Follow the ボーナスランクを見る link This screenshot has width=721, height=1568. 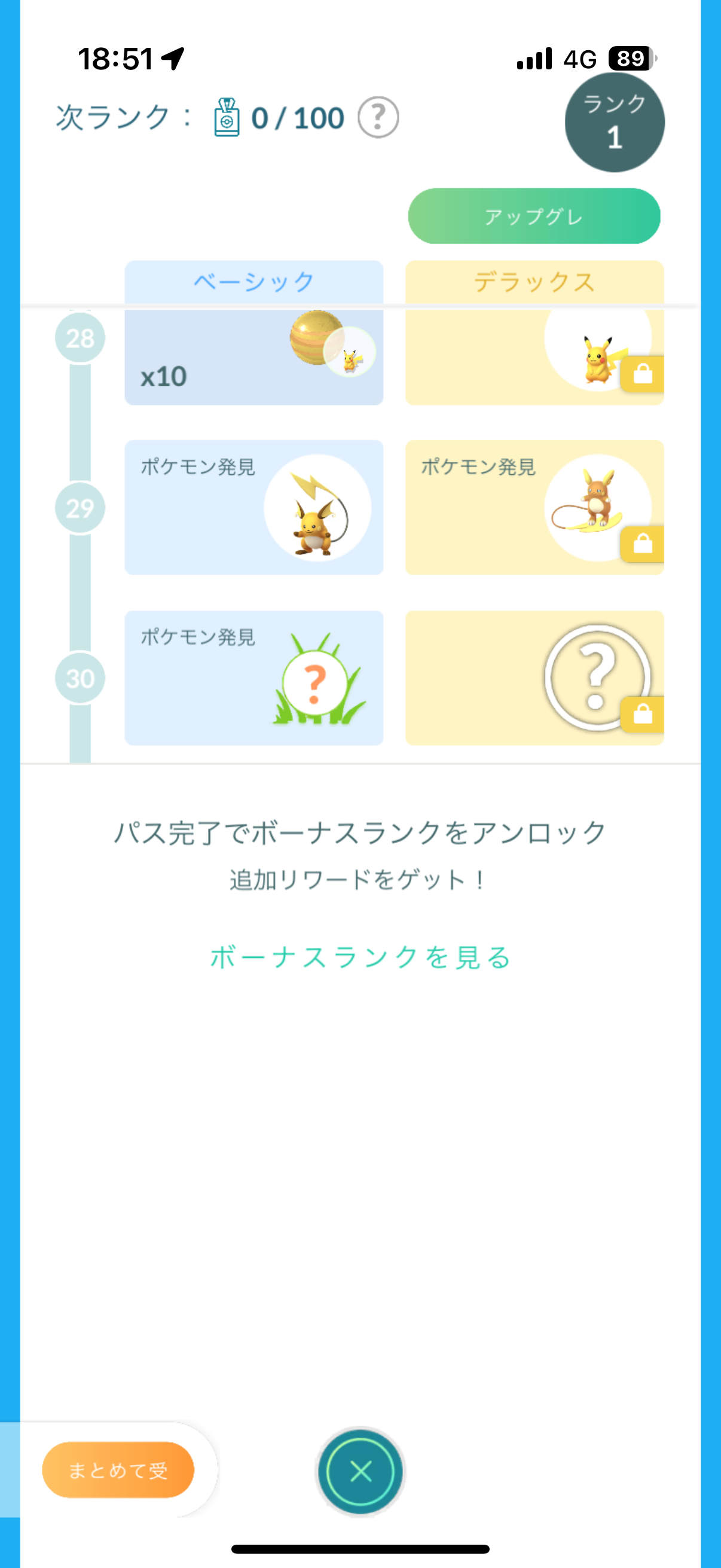pos(360,957)
